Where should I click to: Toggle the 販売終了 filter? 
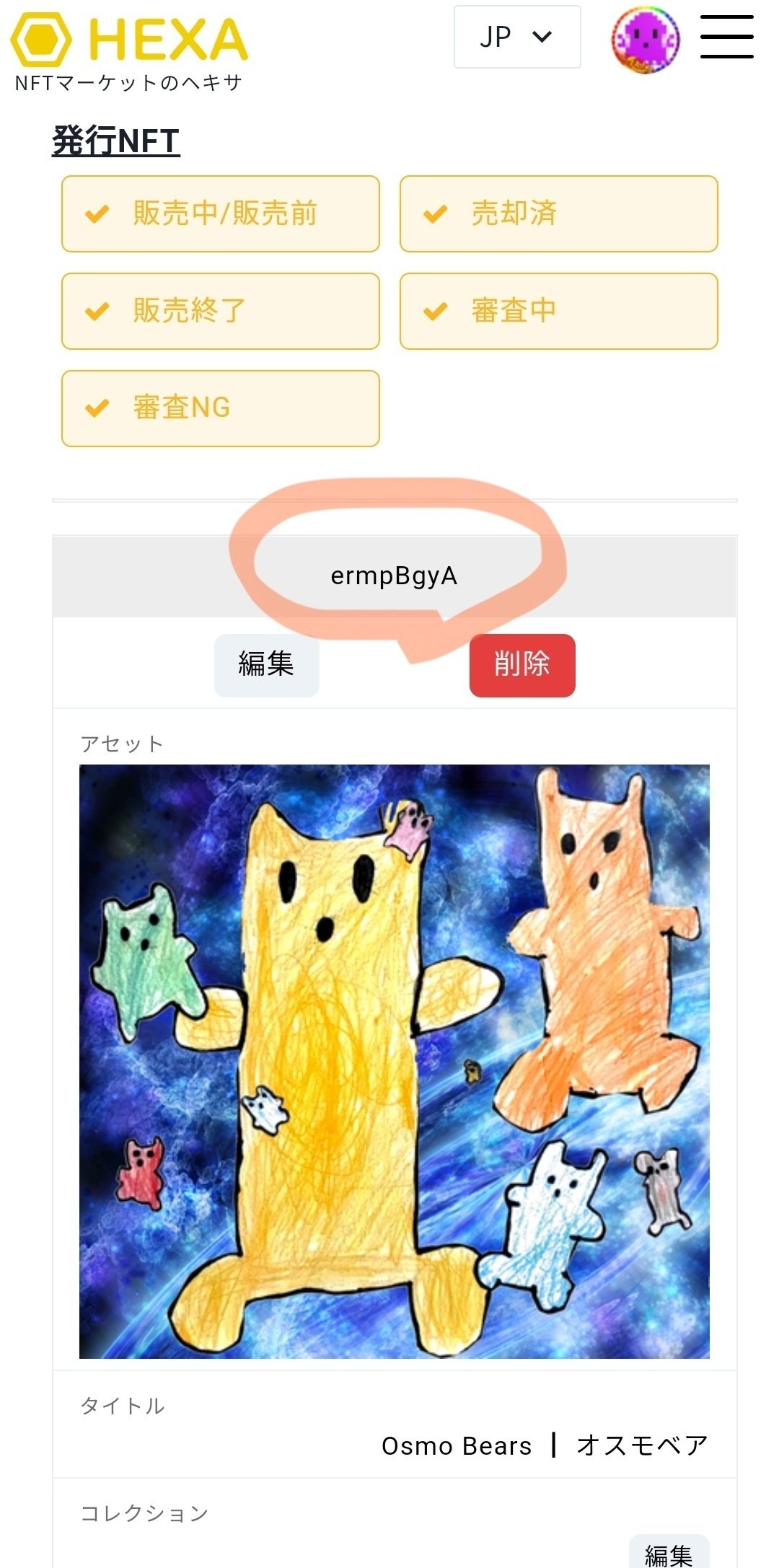pyautogui.click(x=221, y=312)
